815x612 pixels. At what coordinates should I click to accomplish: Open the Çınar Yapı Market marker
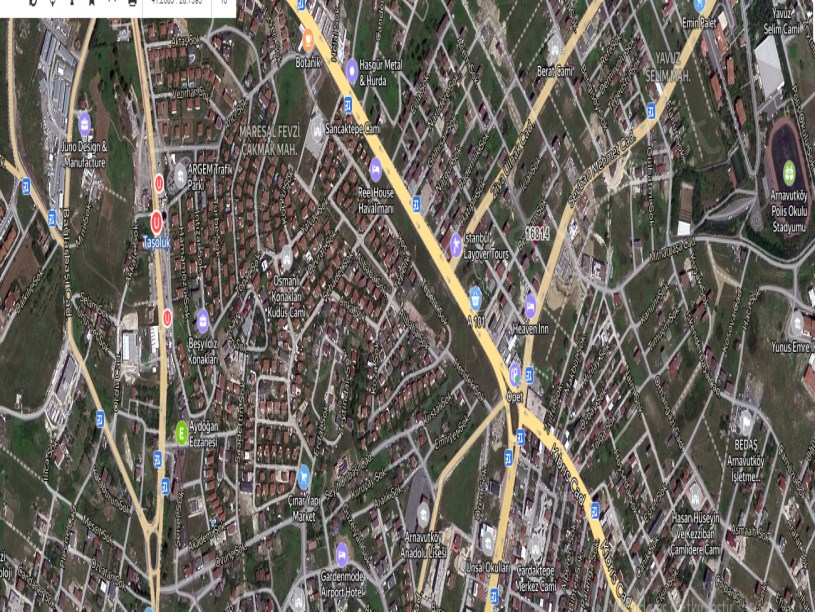point(305,474)
